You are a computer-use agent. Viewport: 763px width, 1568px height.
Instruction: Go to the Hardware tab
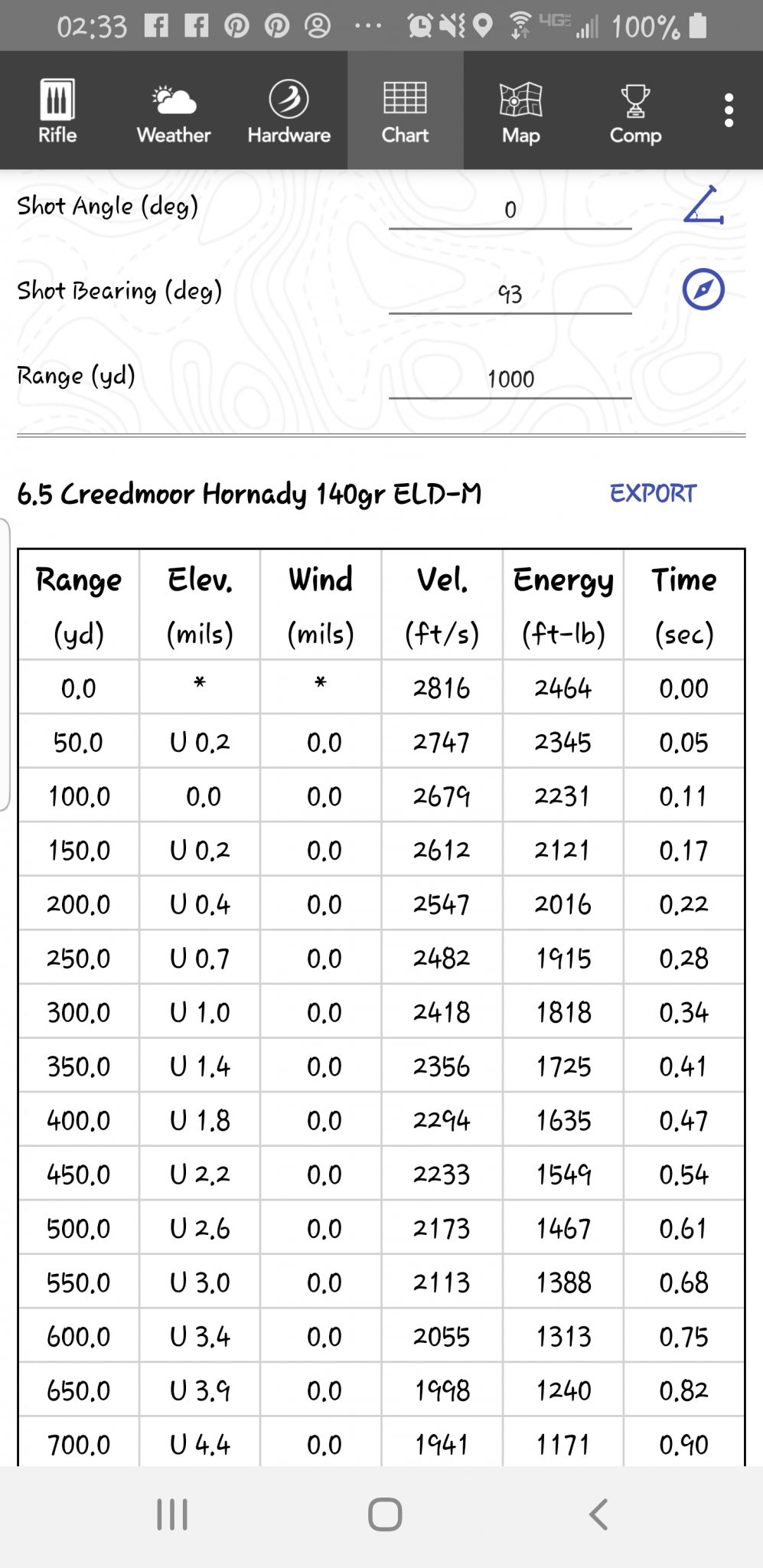coord(289,111)
